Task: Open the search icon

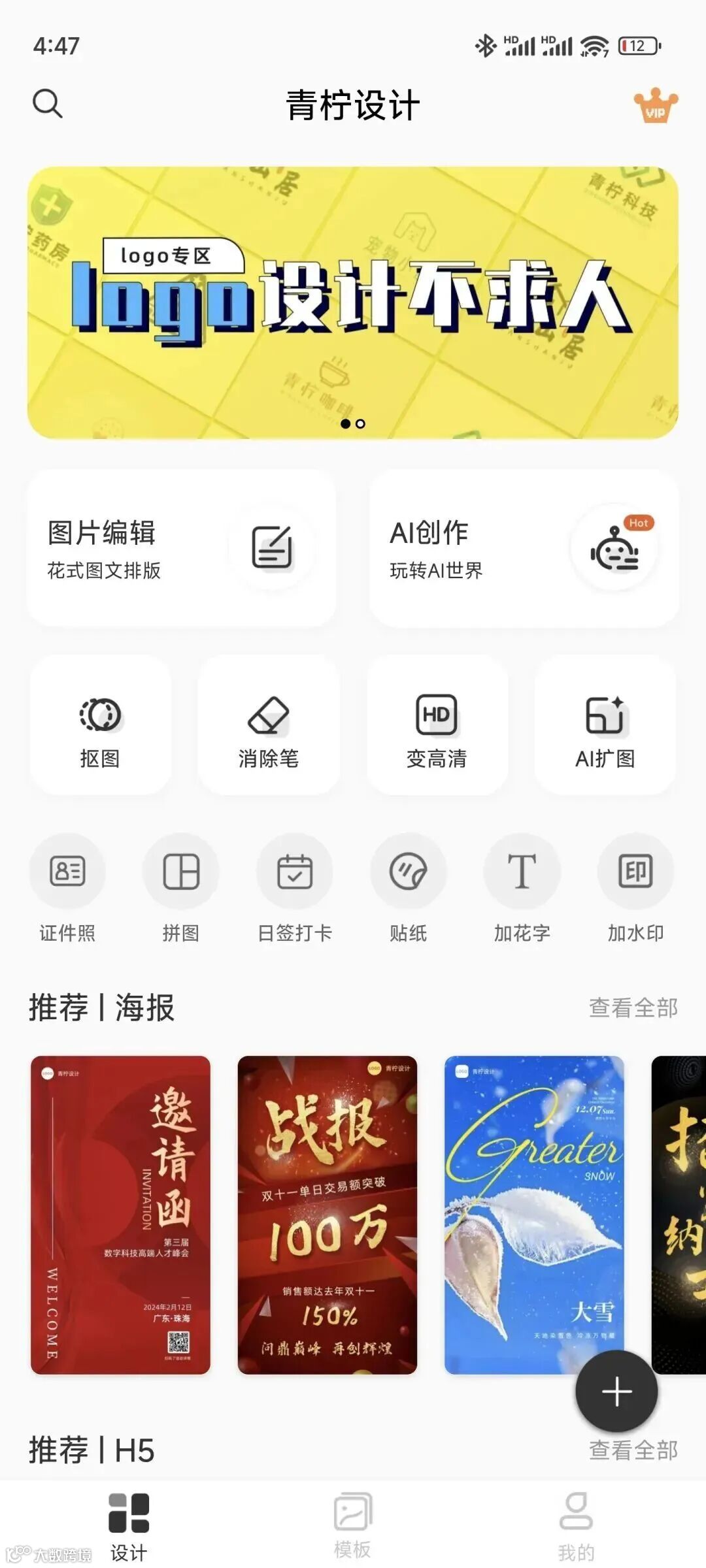Action: [x=47, y=103]
